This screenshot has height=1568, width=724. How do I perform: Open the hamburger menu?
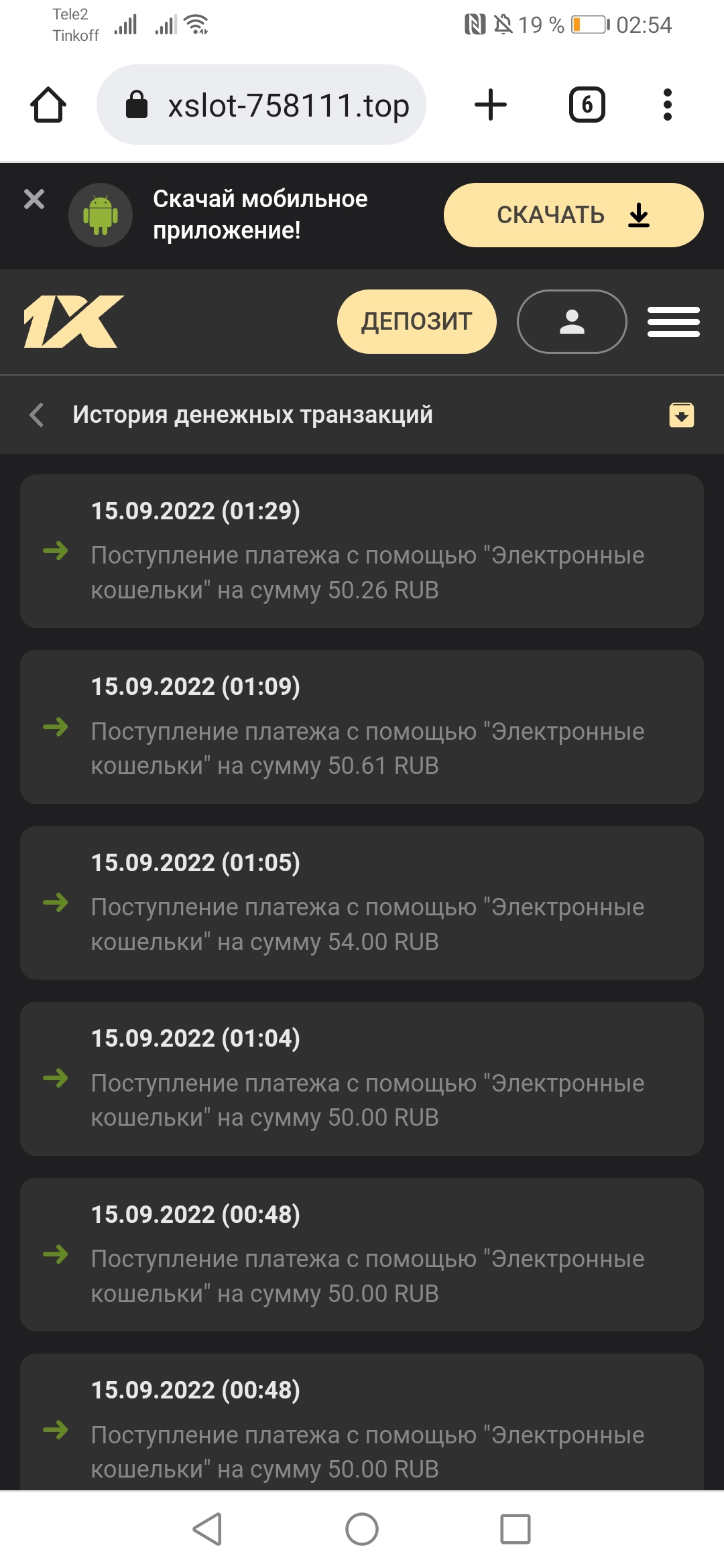pyautogui.click(x=673, y=322)
